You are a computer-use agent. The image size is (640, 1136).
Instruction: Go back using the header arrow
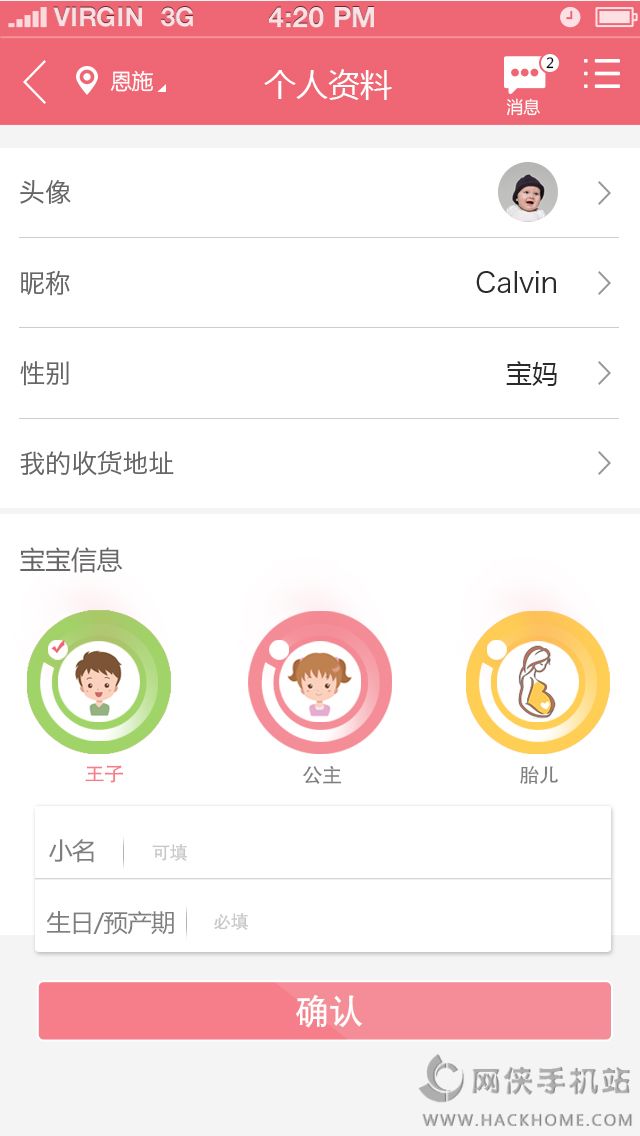point(35,82)
